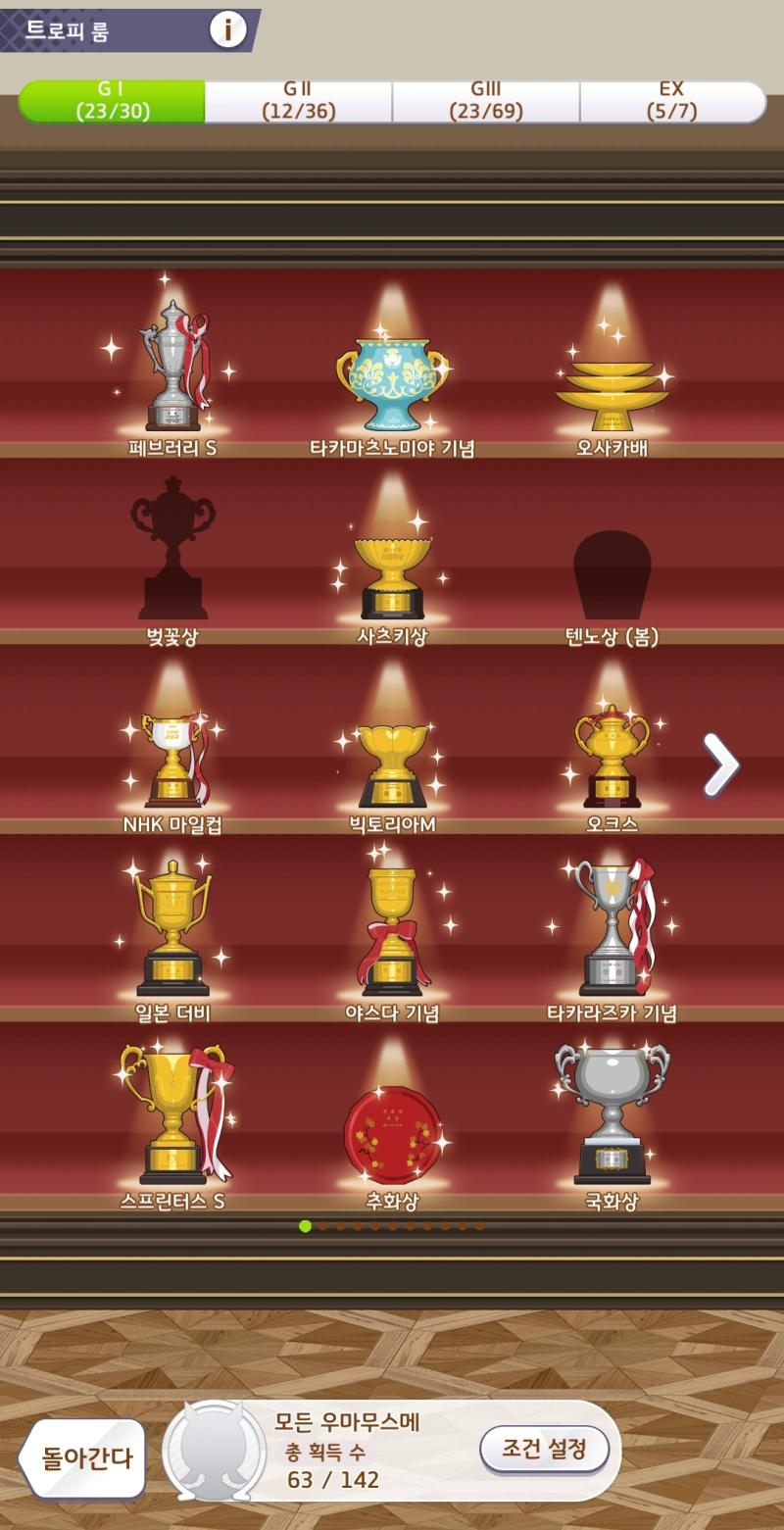Switch to the GIII trophy tab
The height and width of the screenshot is (1530, 784).
[486, 101]
